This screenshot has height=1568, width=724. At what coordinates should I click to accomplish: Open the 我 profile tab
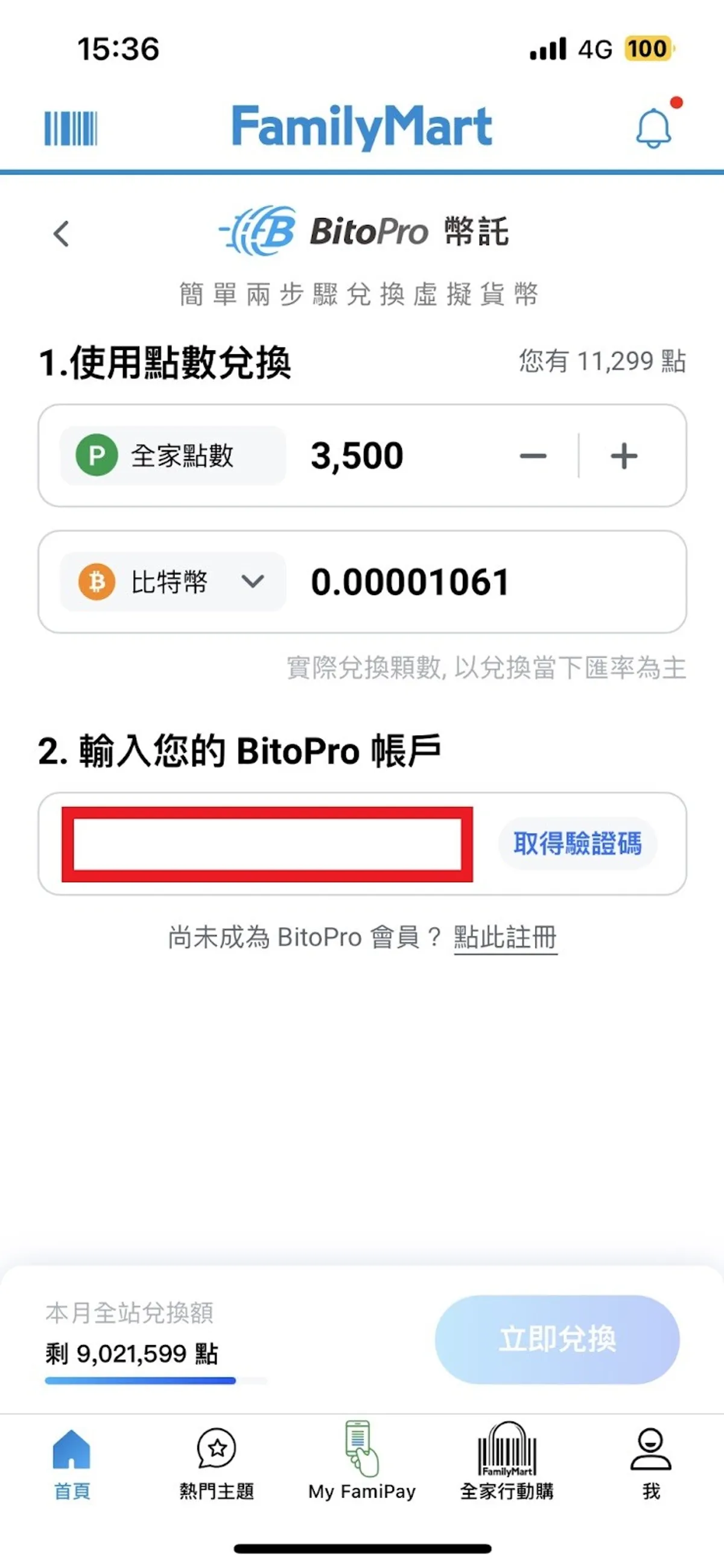click(x=651, y=1464)
